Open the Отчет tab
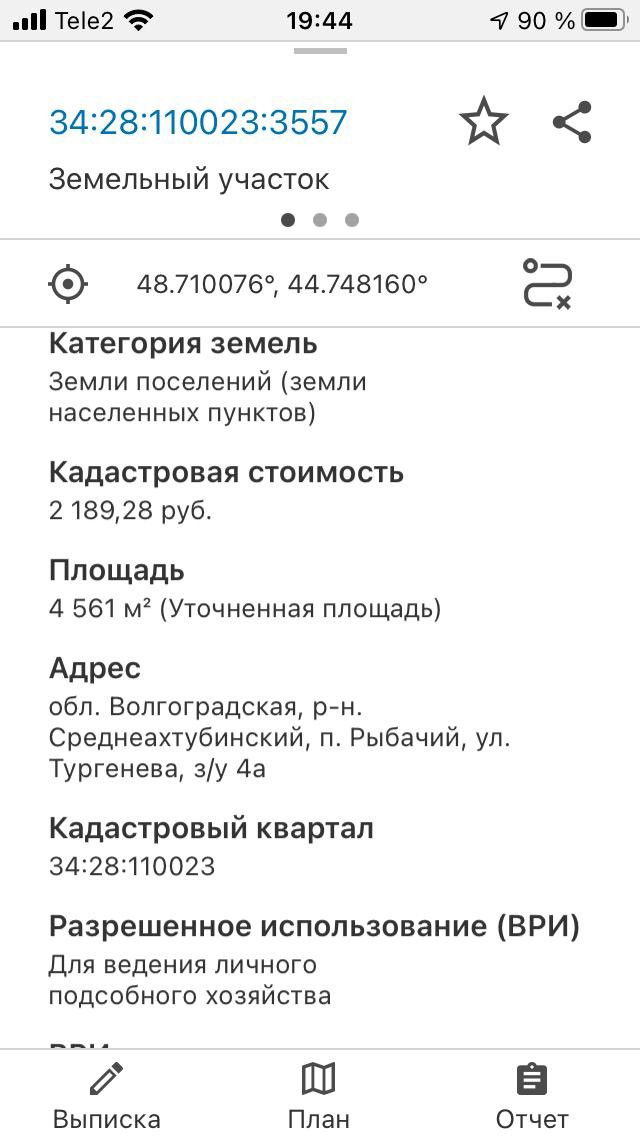 click(532, 1096)
